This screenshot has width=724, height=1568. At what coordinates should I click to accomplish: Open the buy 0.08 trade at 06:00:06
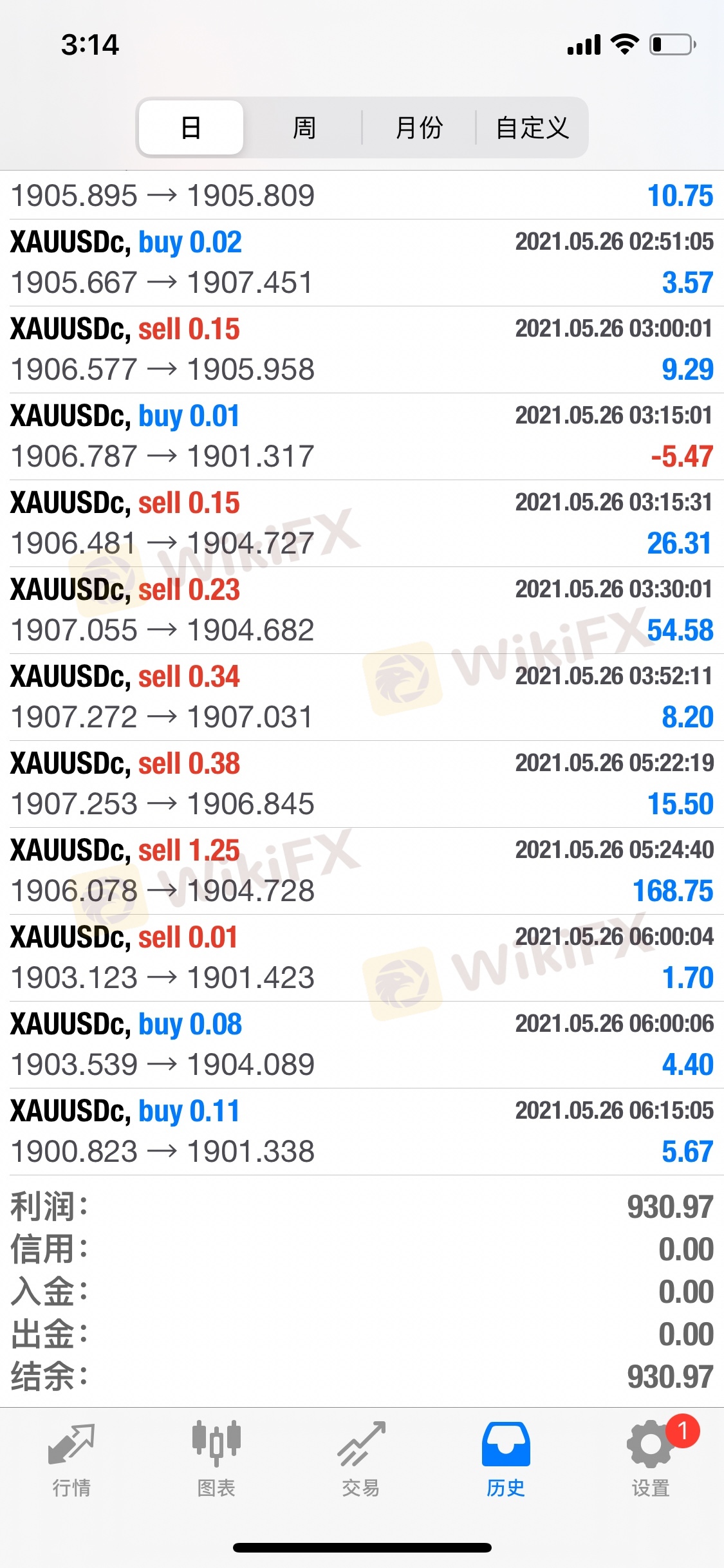coord(362,1045)
